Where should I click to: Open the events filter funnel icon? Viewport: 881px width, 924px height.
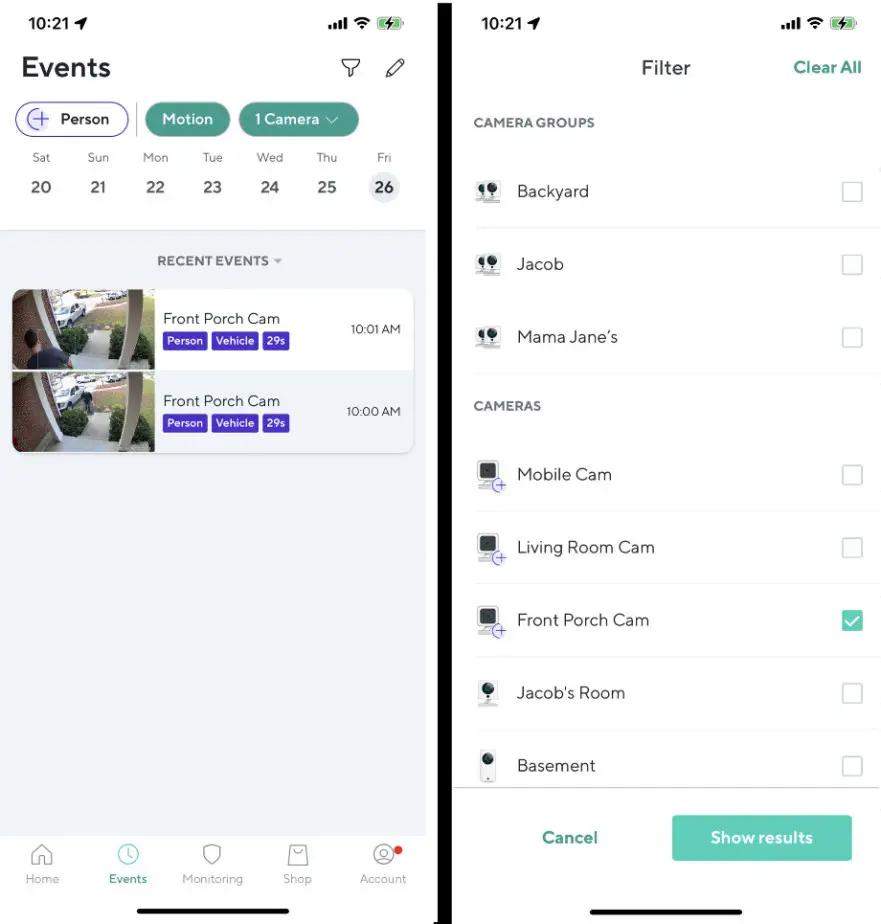pyautogui.click(x=350, y=68)
